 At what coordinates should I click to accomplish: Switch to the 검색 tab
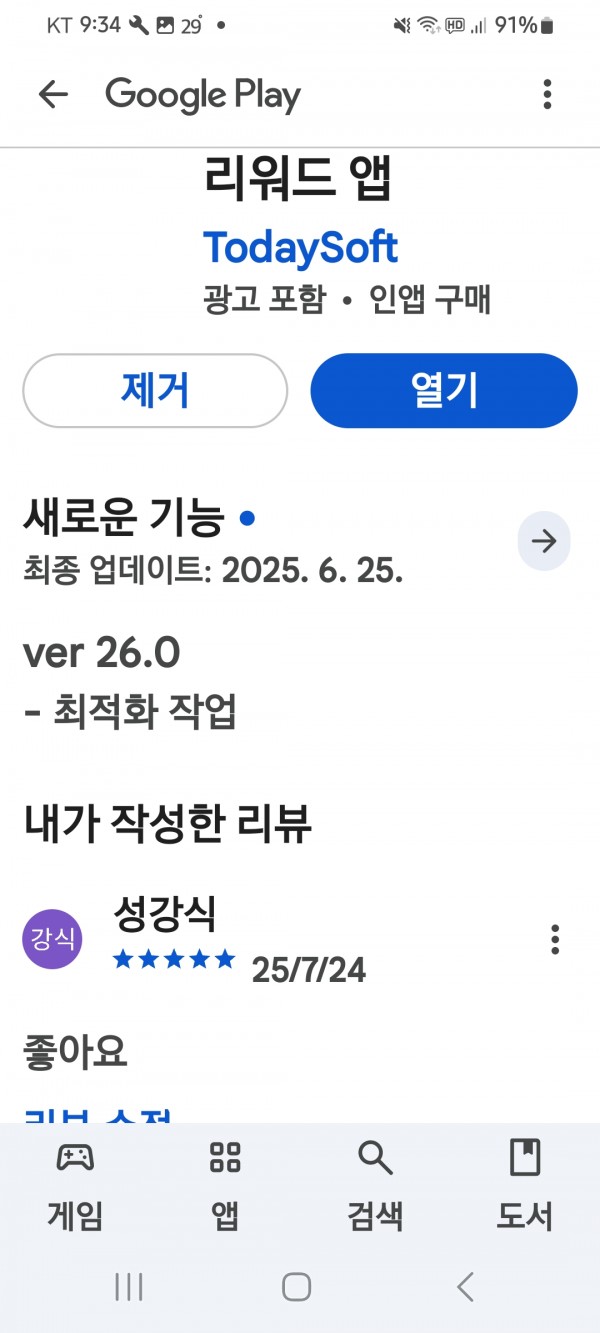pyautogui.click(x=375, y=1185)
